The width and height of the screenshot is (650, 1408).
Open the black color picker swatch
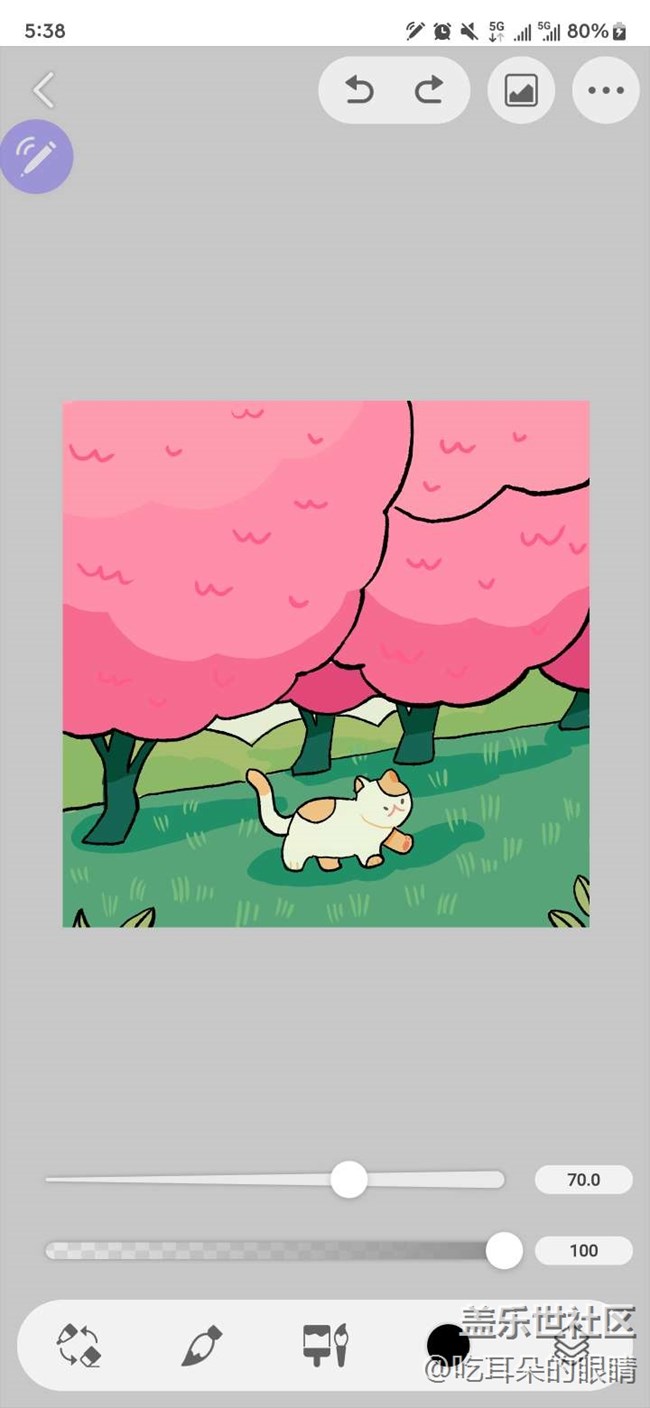point(448,1344)
